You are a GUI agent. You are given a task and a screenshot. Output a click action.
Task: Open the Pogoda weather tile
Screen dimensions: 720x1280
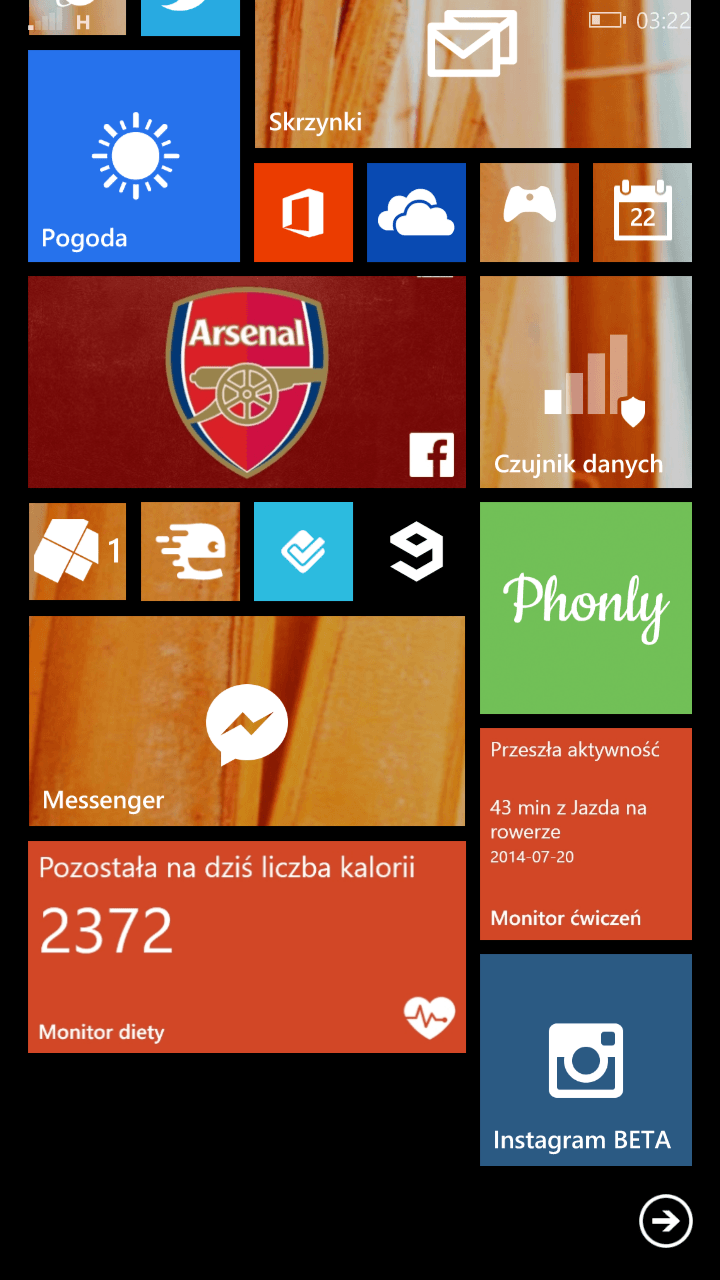[134, 156]
